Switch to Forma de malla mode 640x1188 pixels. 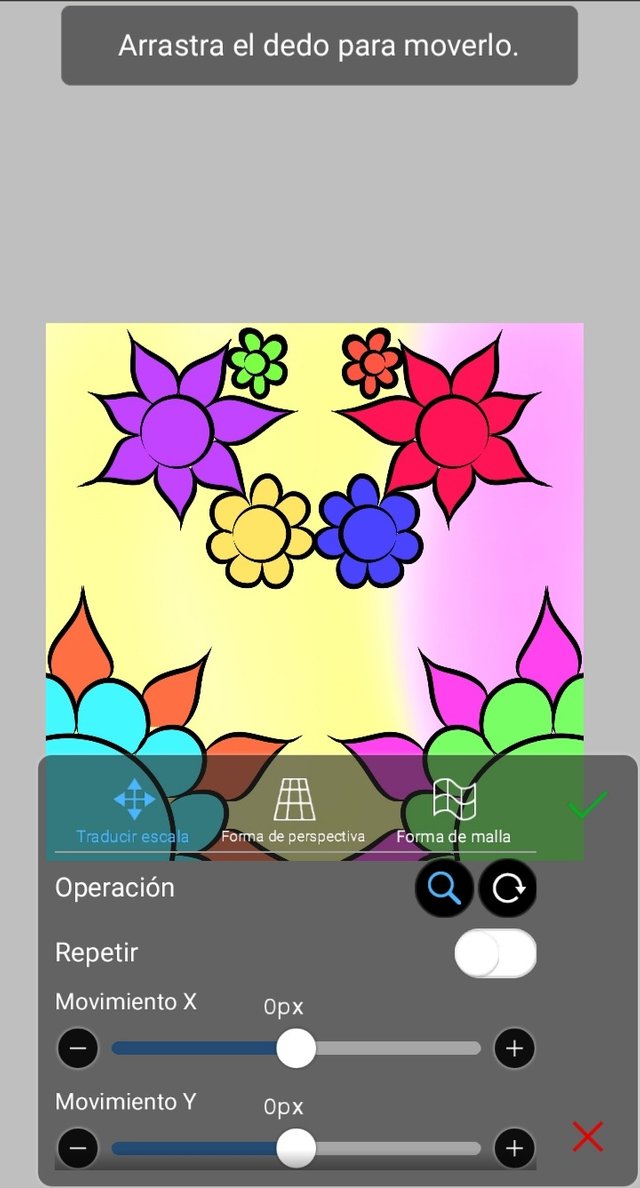click(x=453, y=812)
